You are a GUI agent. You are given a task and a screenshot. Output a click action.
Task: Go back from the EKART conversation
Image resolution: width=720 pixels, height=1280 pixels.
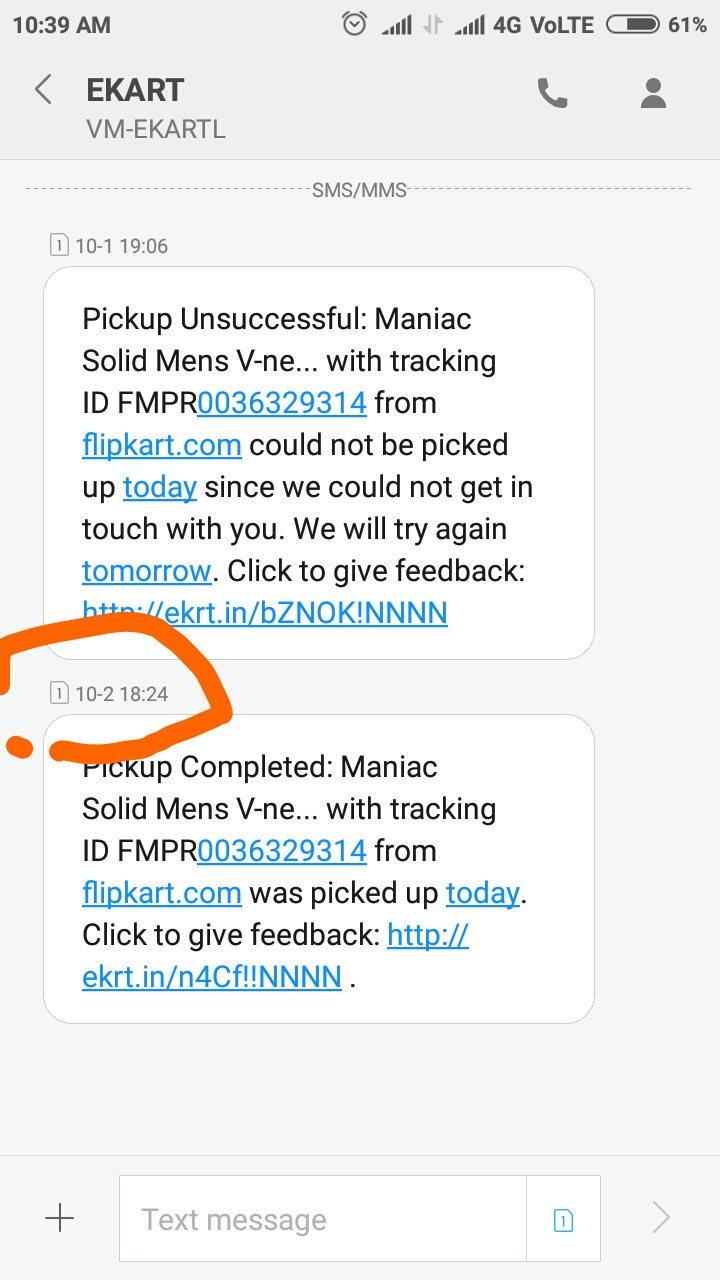coord(43,91)
